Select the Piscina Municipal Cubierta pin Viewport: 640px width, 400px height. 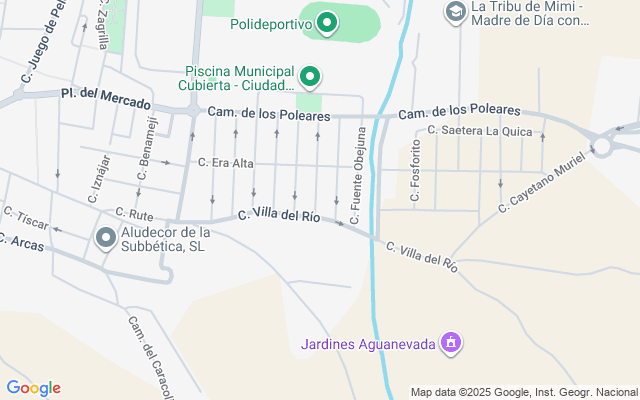310,77
